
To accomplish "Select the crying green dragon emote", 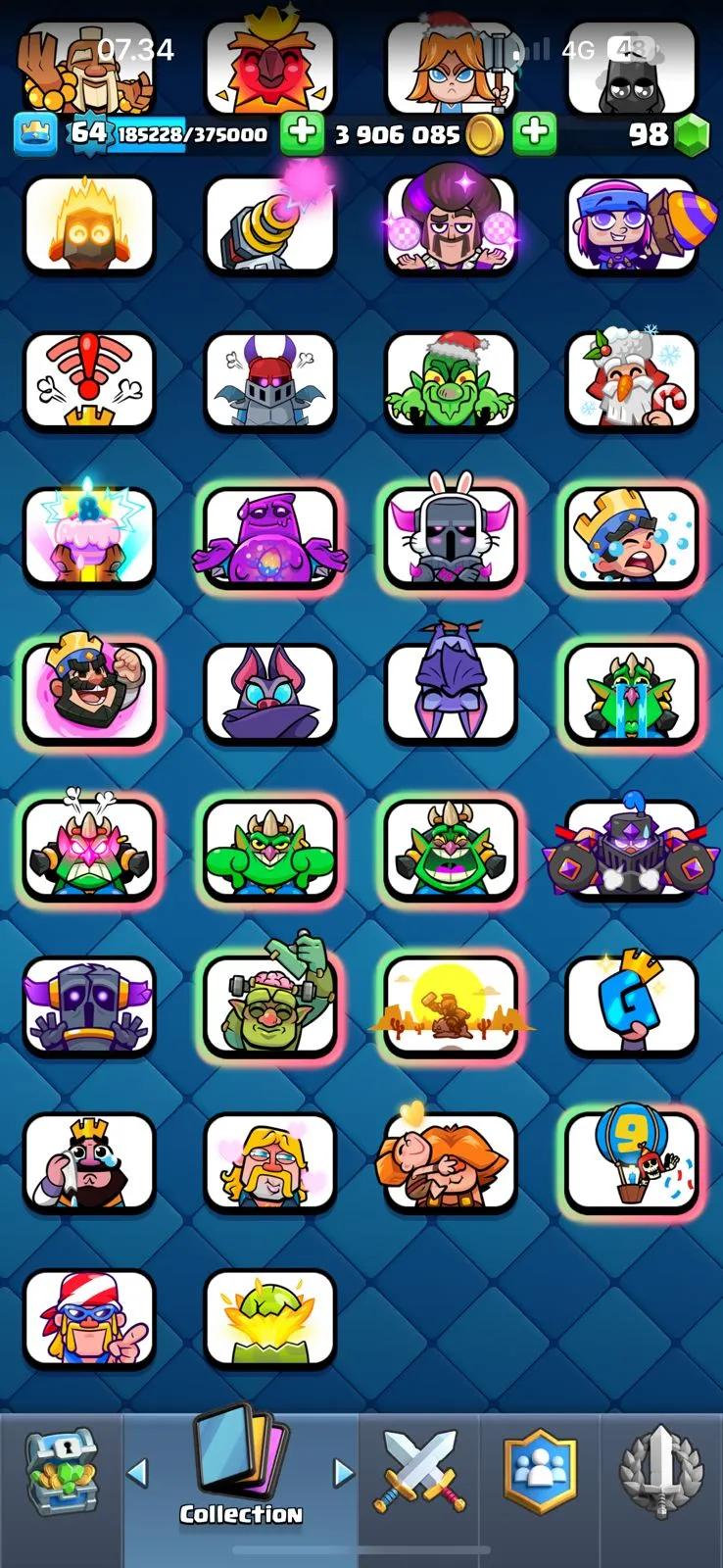I will pos(632,692).
